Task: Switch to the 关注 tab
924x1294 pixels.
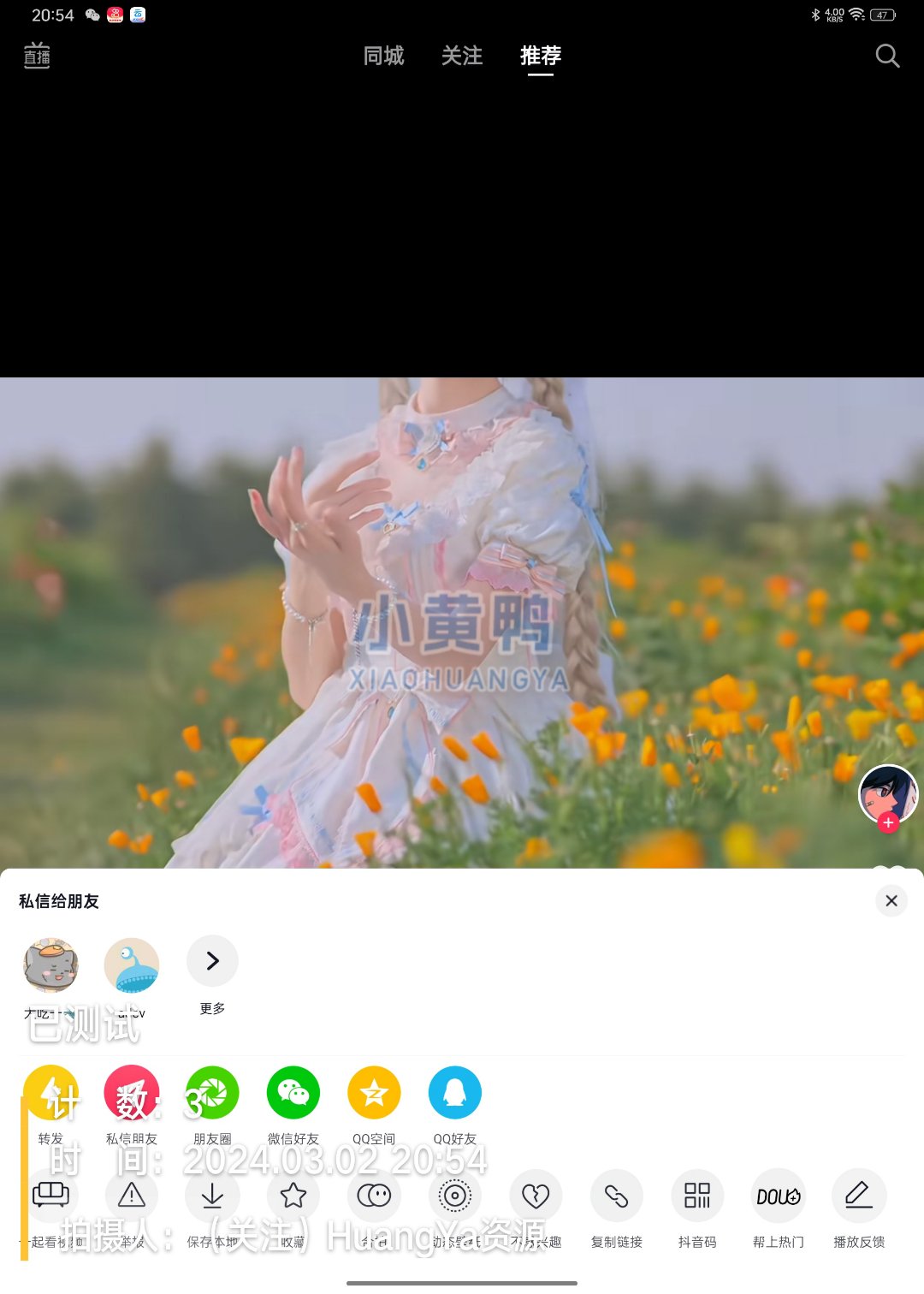Action: 462,56
